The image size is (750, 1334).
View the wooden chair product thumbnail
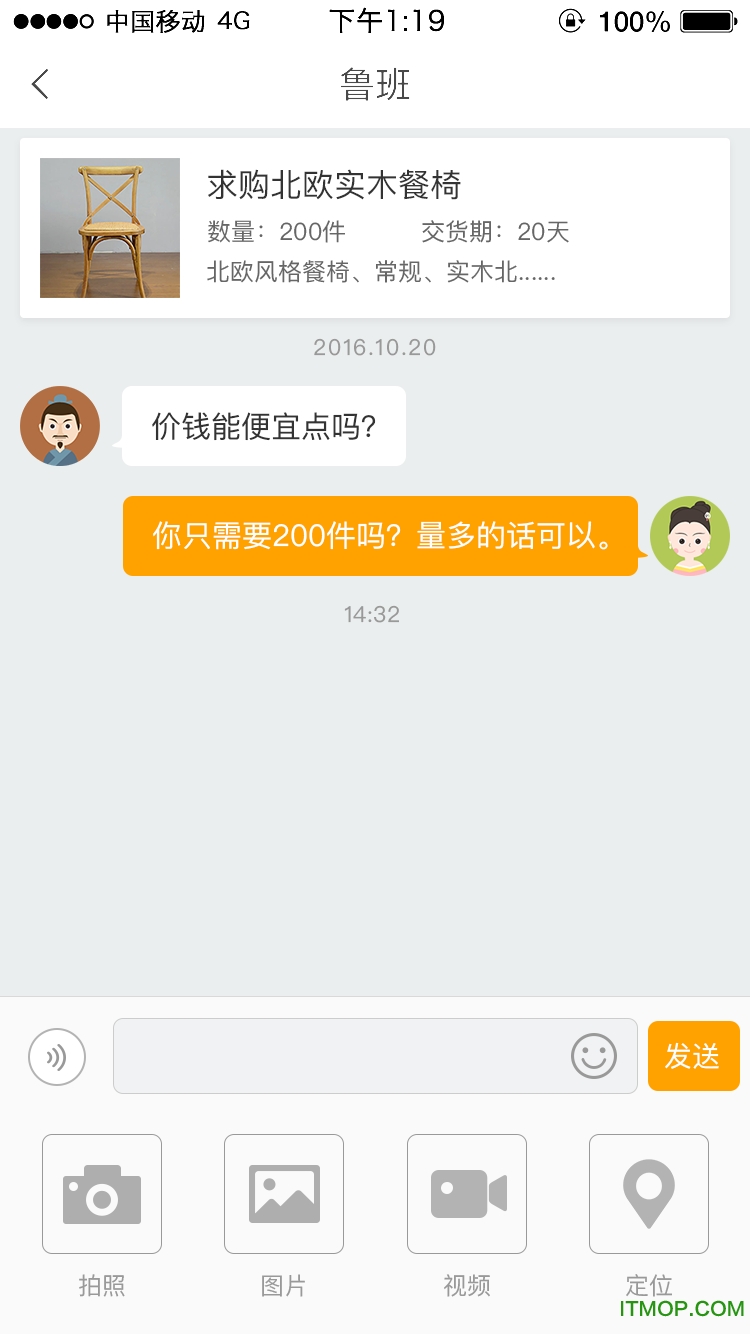tap(109, 227)
